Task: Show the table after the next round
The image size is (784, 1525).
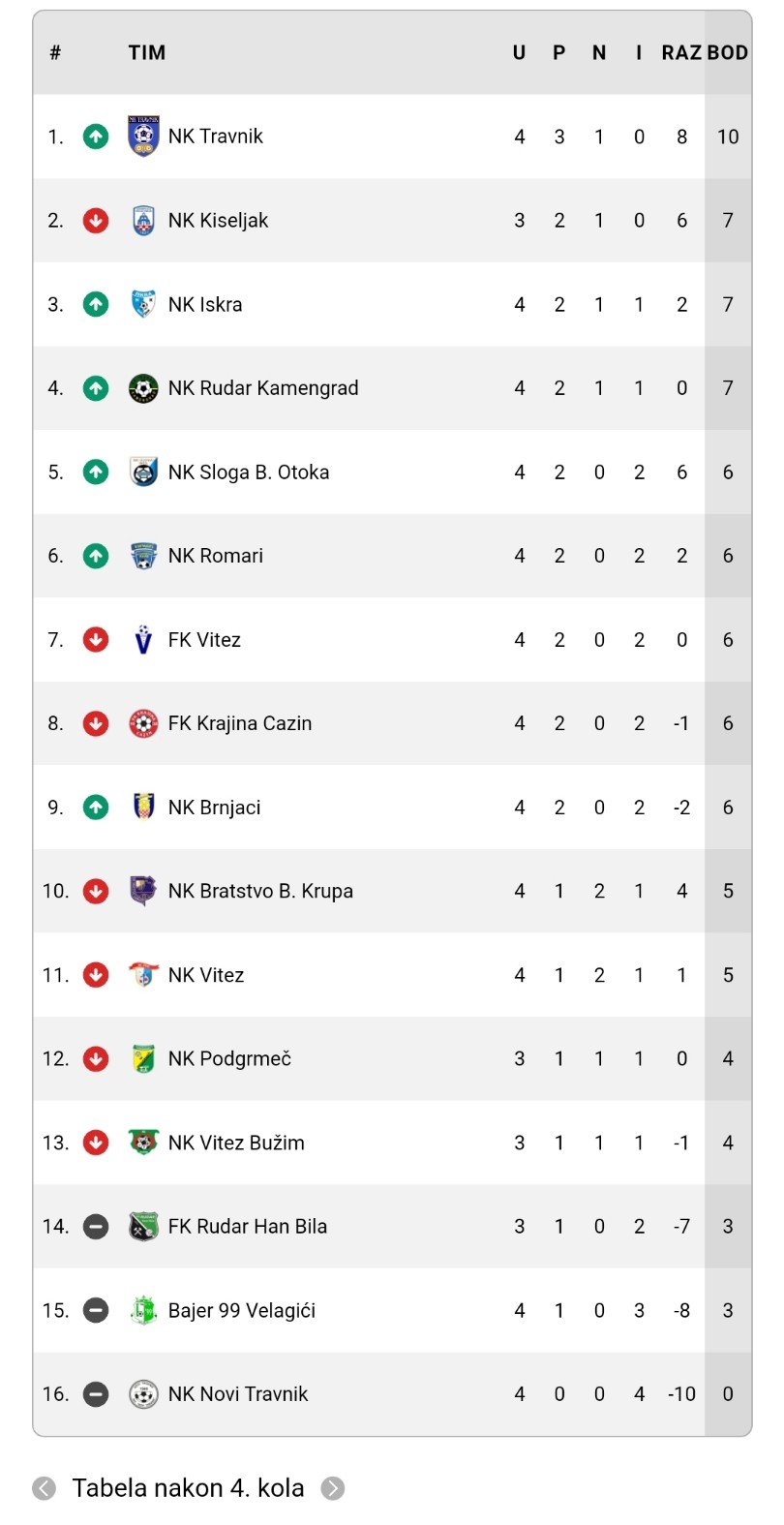Action: tap(333, 1488)
